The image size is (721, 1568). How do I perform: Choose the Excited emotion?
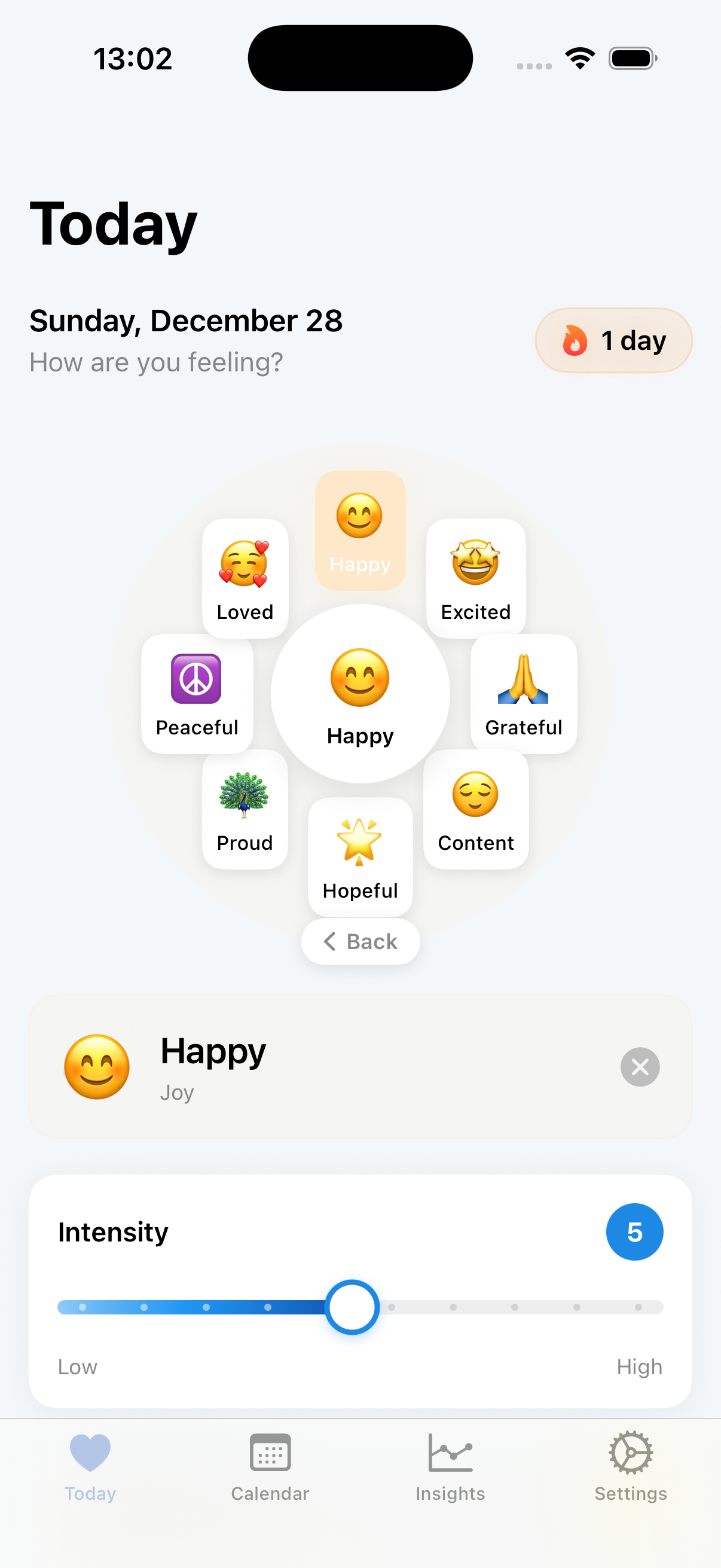pyautogui.click(x=476, y=578)
